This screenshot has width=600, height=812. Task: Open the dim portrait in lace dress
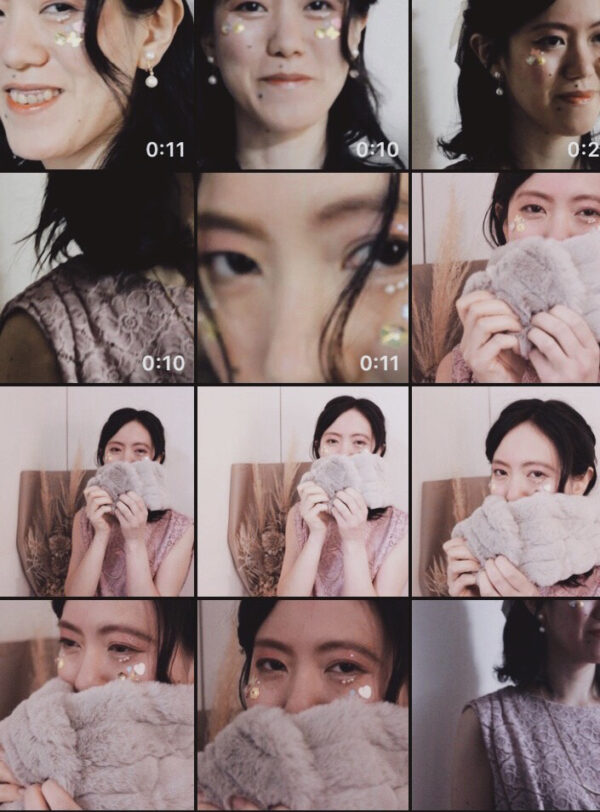pos(506,705)
